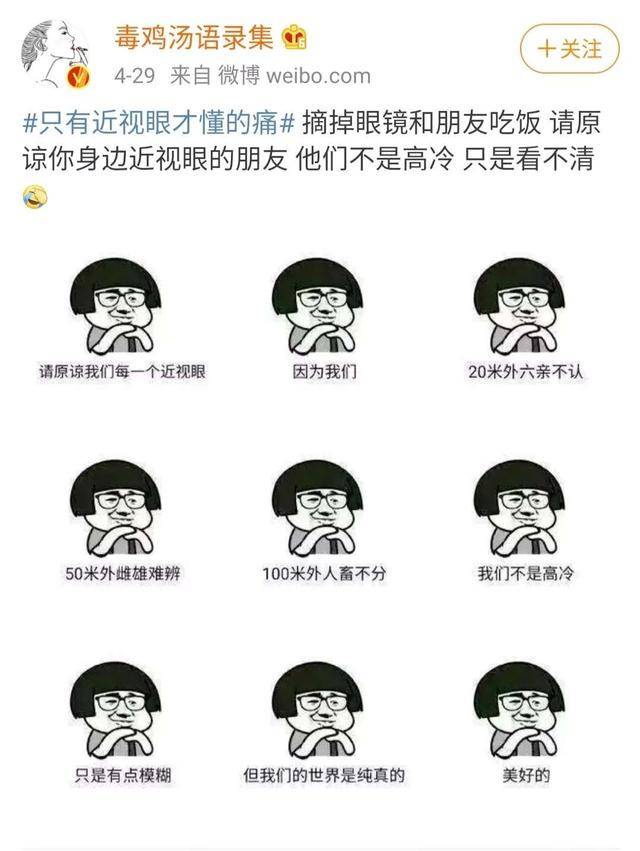Open hashtag #只有近视眼才懂的痛#

[158, 126]
